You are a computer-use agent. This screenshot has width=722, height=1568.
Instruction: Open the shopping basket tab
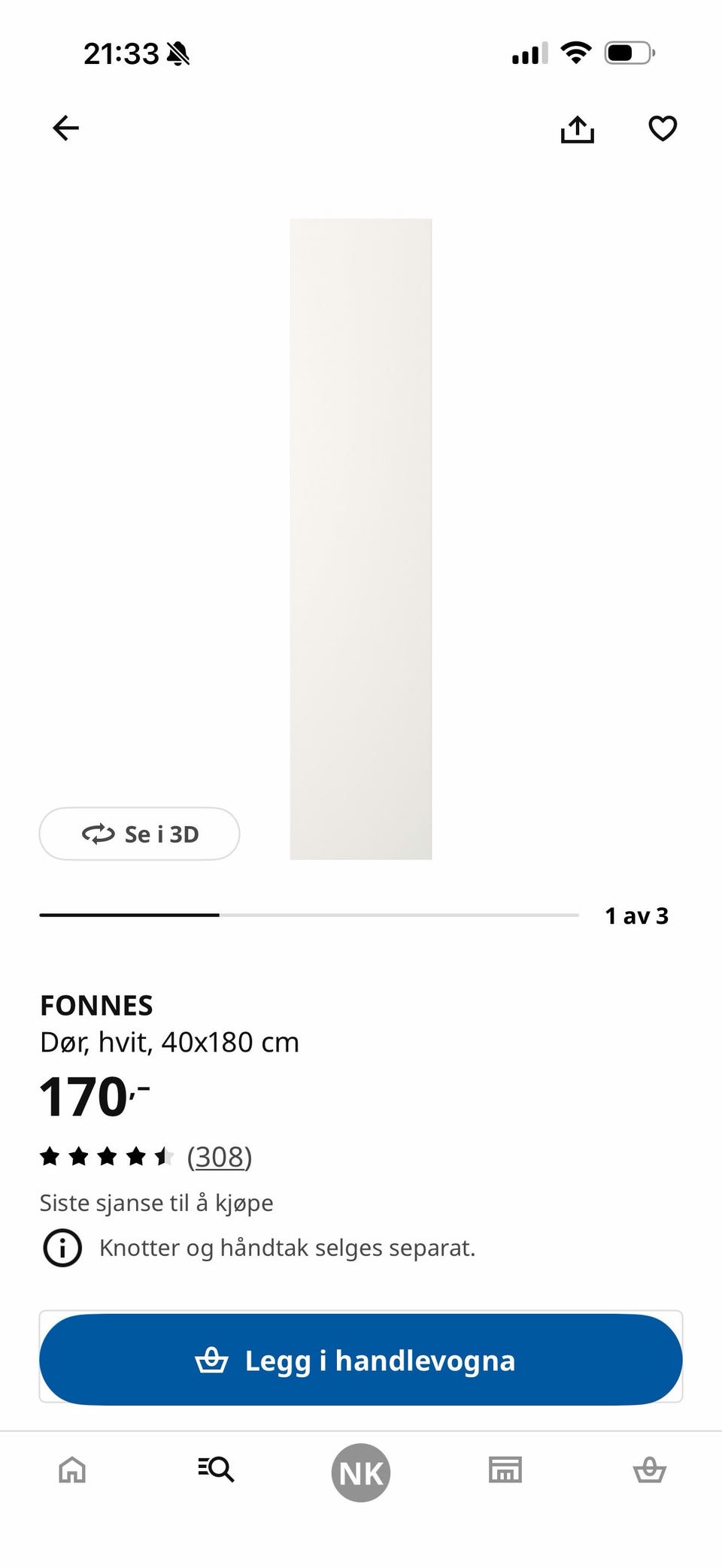(650, 1470)
